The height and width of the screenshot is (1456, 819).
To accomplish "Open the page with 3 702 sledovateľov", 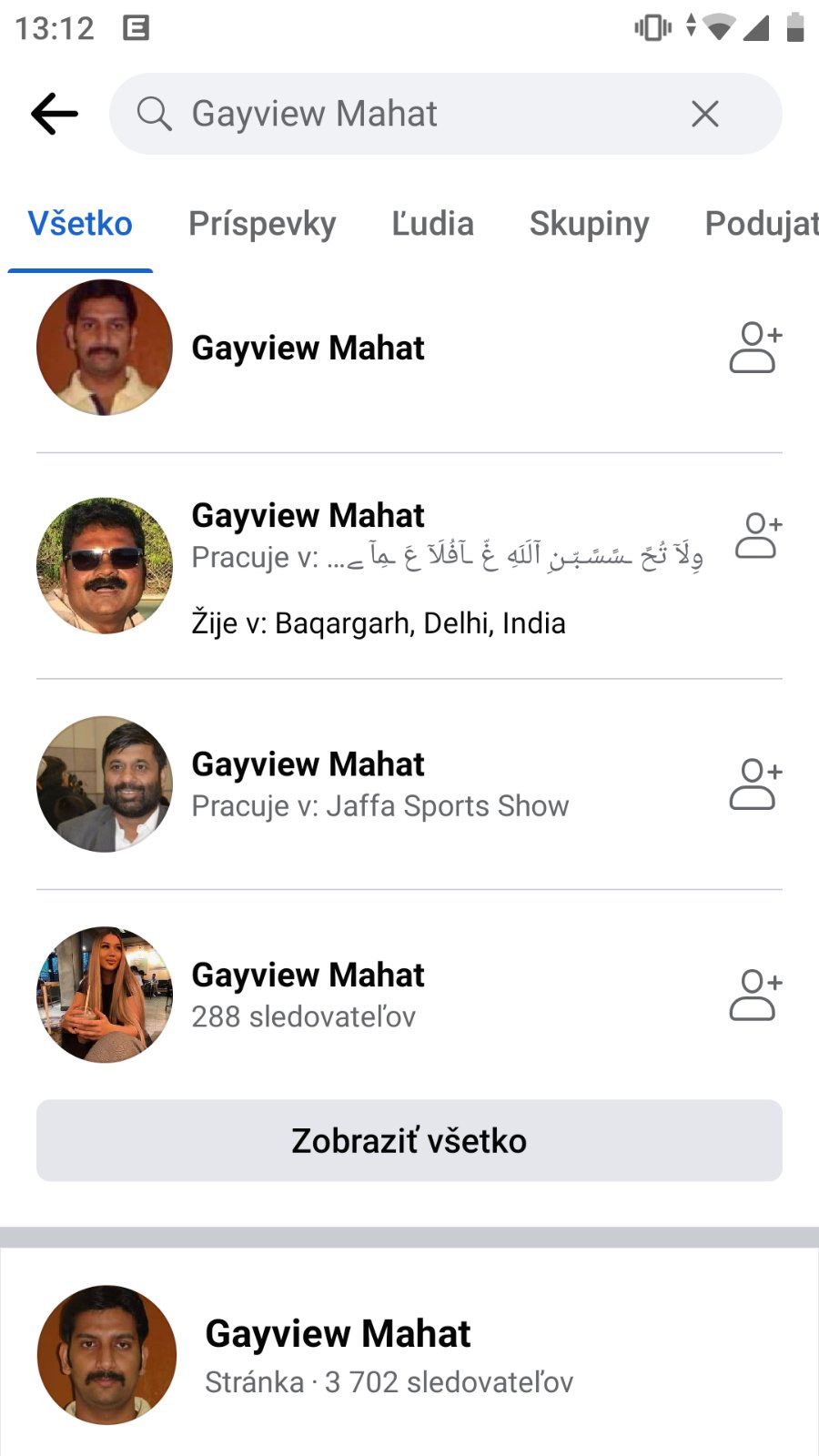I will pyautogui.click(x=338, y=1335).
